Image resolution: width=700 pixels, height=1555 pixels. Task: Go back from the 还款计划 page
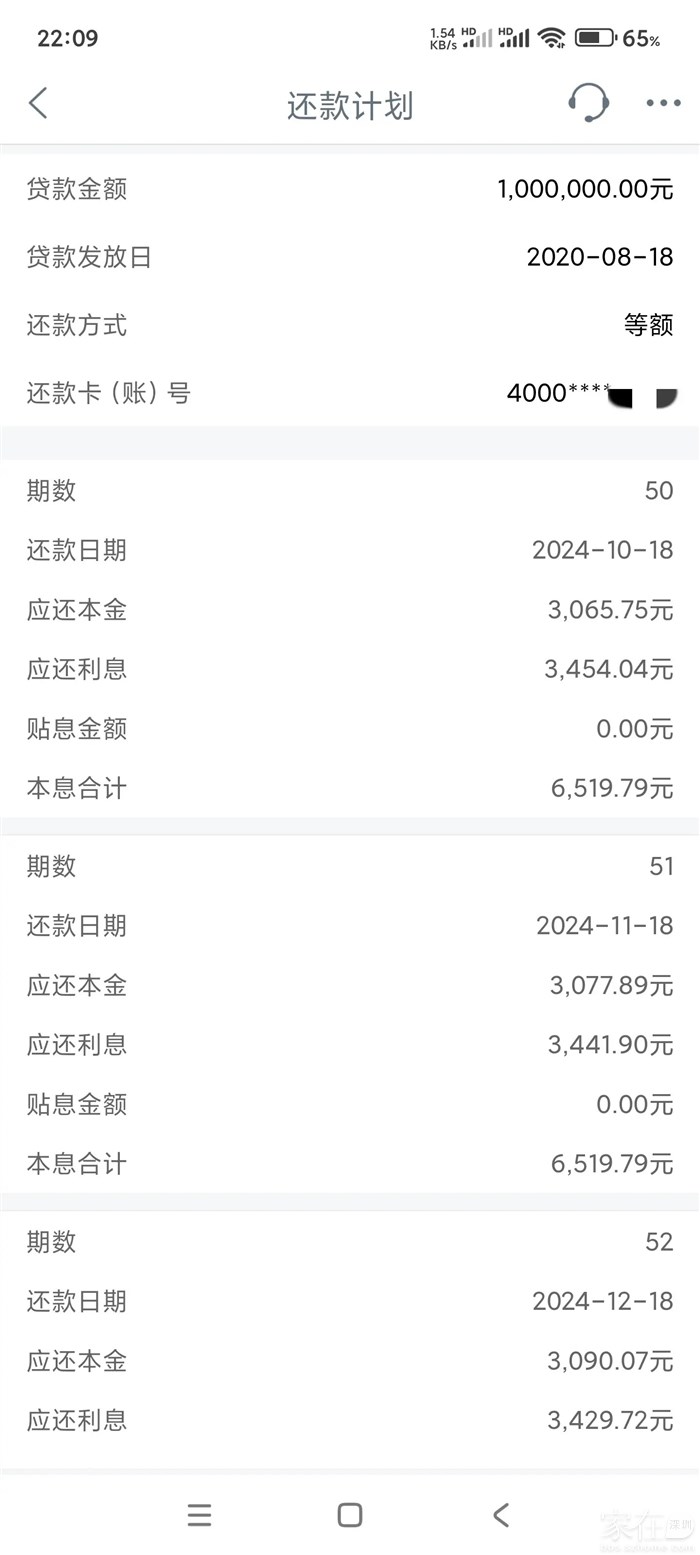click(38, 103)
